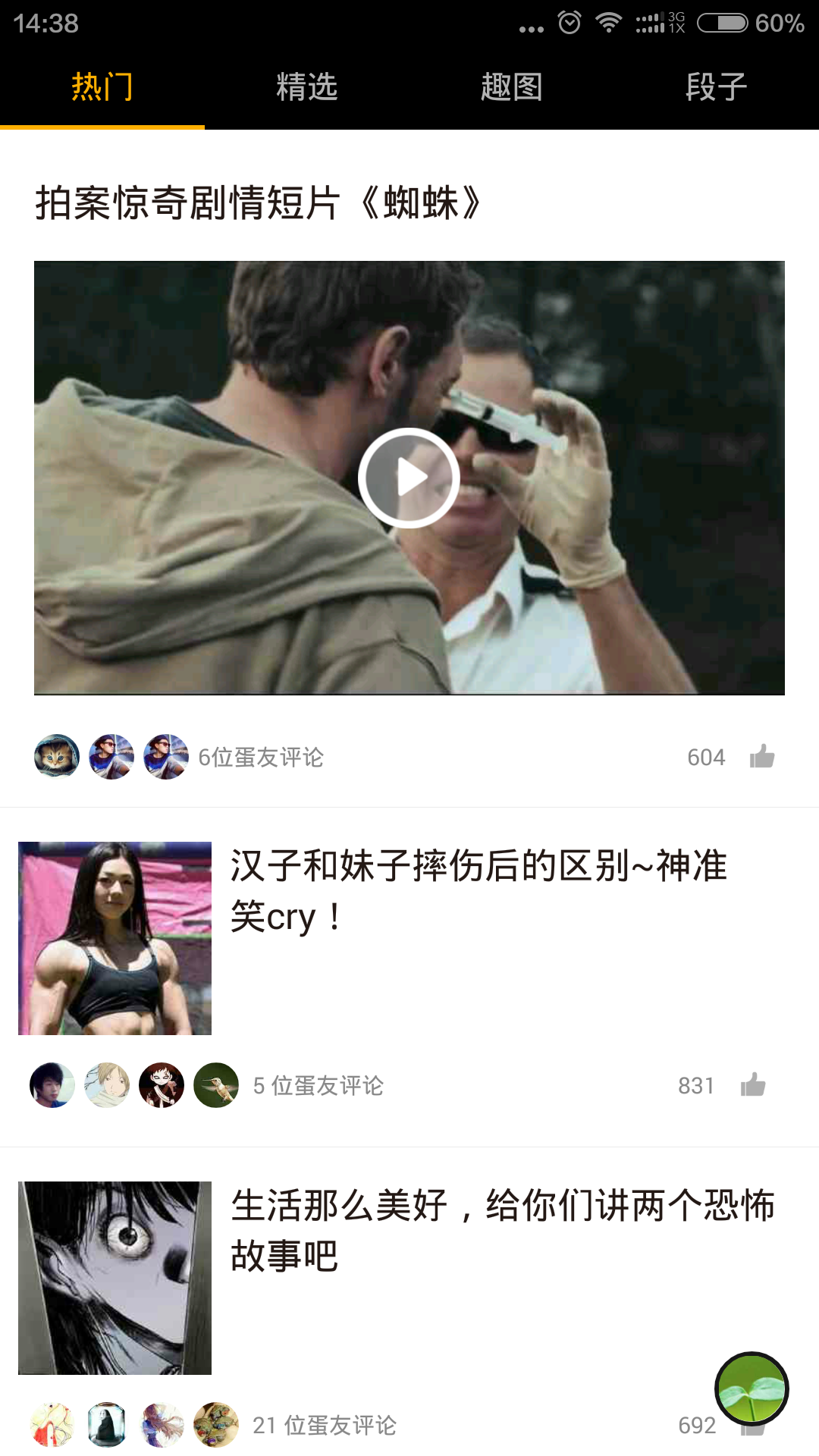
Task: Open the post 给你们讲两个恐怖故事吧
Action: point(500,1230)
